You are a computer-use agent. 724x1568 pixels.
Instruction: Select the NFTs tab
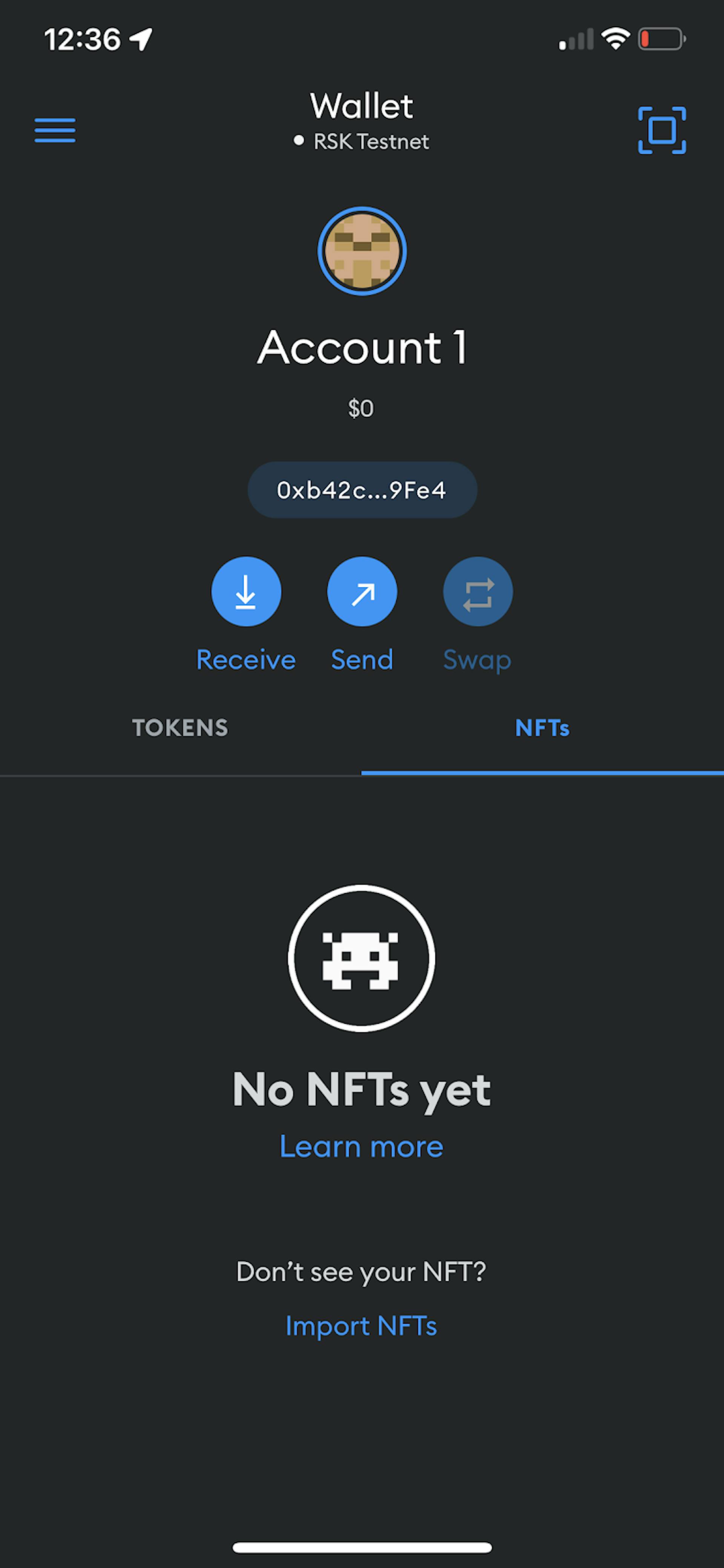(542, 727)
